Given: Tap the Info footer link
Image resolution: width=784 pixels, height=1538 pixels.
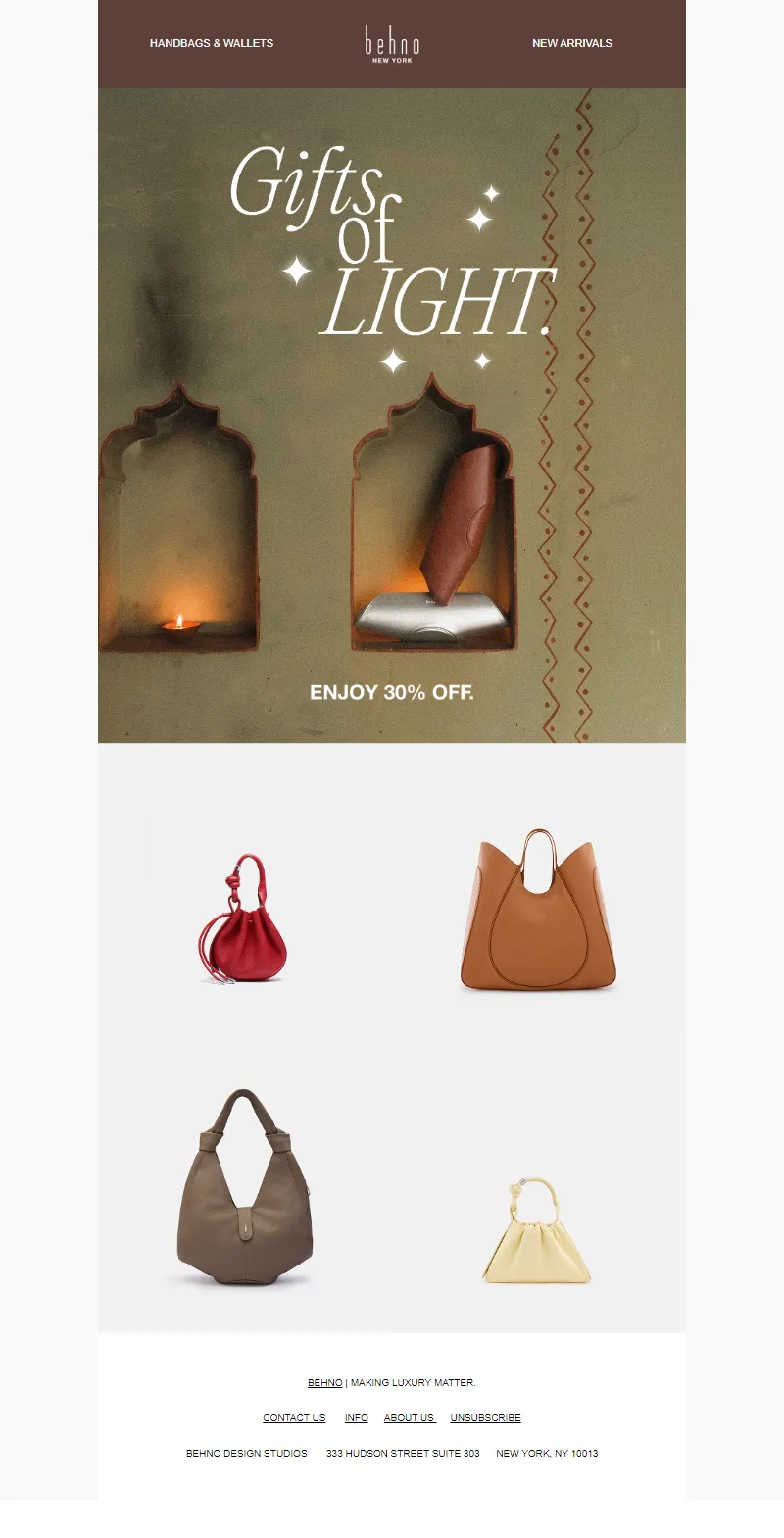Looking at the screenshot, I should (x=357, y=1418).
